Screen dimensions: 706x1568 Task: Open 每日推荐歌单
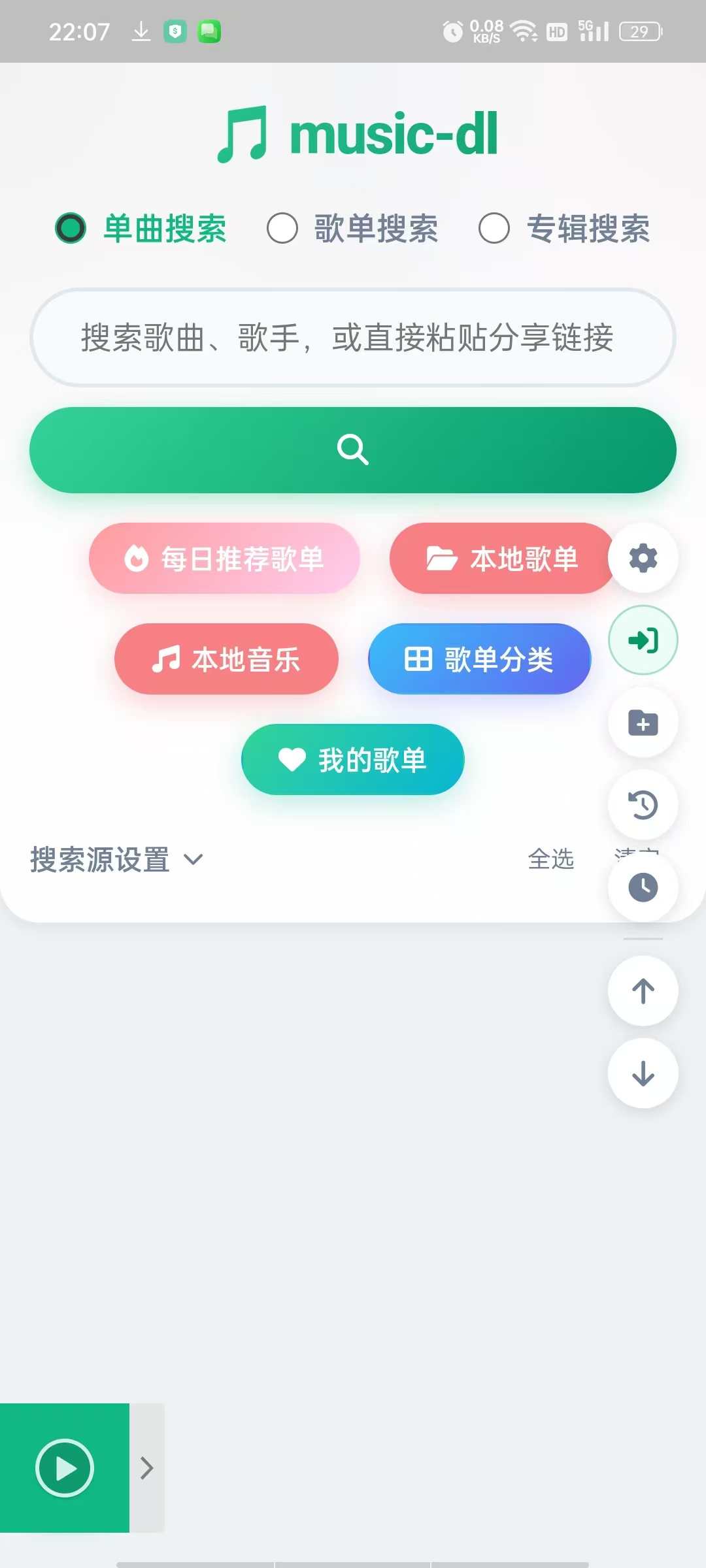coord(224,559)
